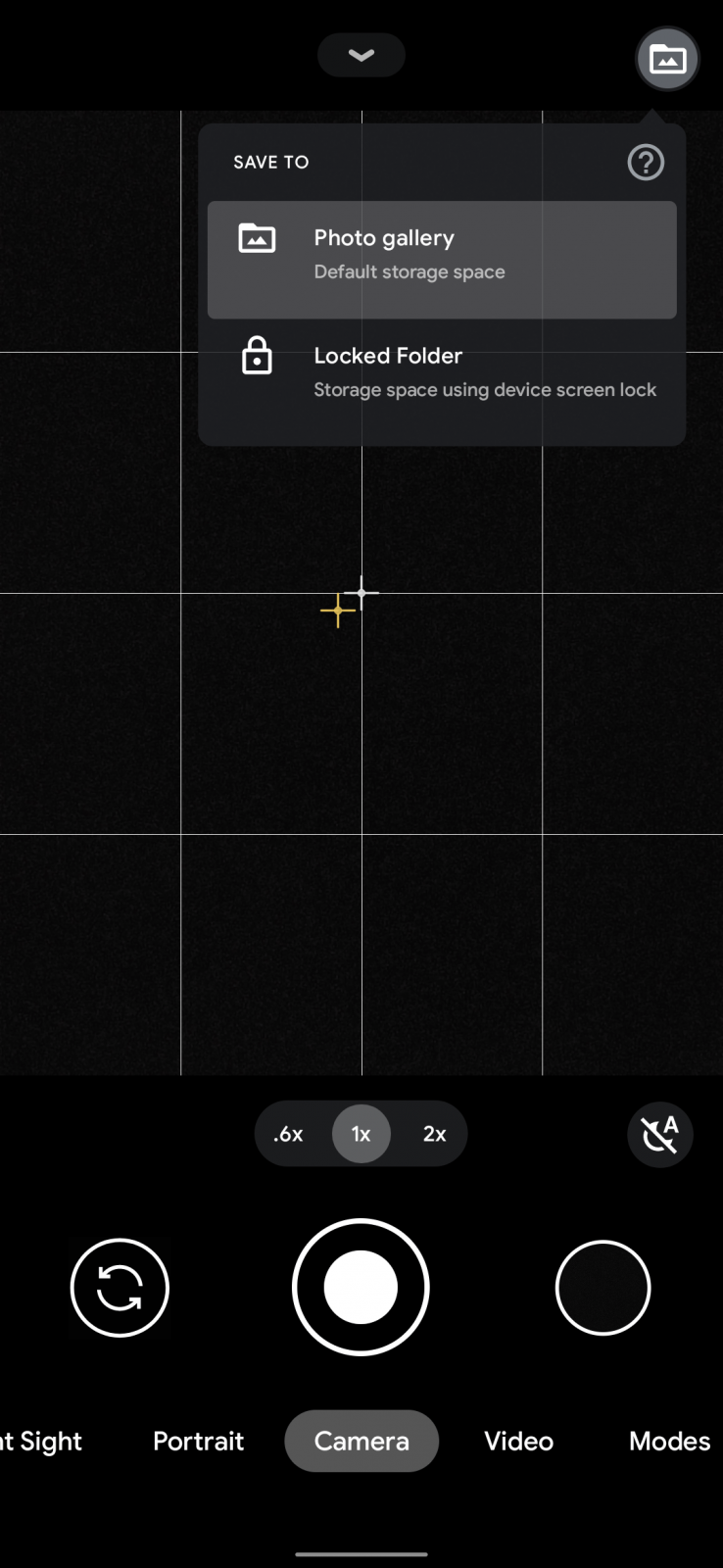Open help for Save To options
The image size is (723, 1568).
646,163
